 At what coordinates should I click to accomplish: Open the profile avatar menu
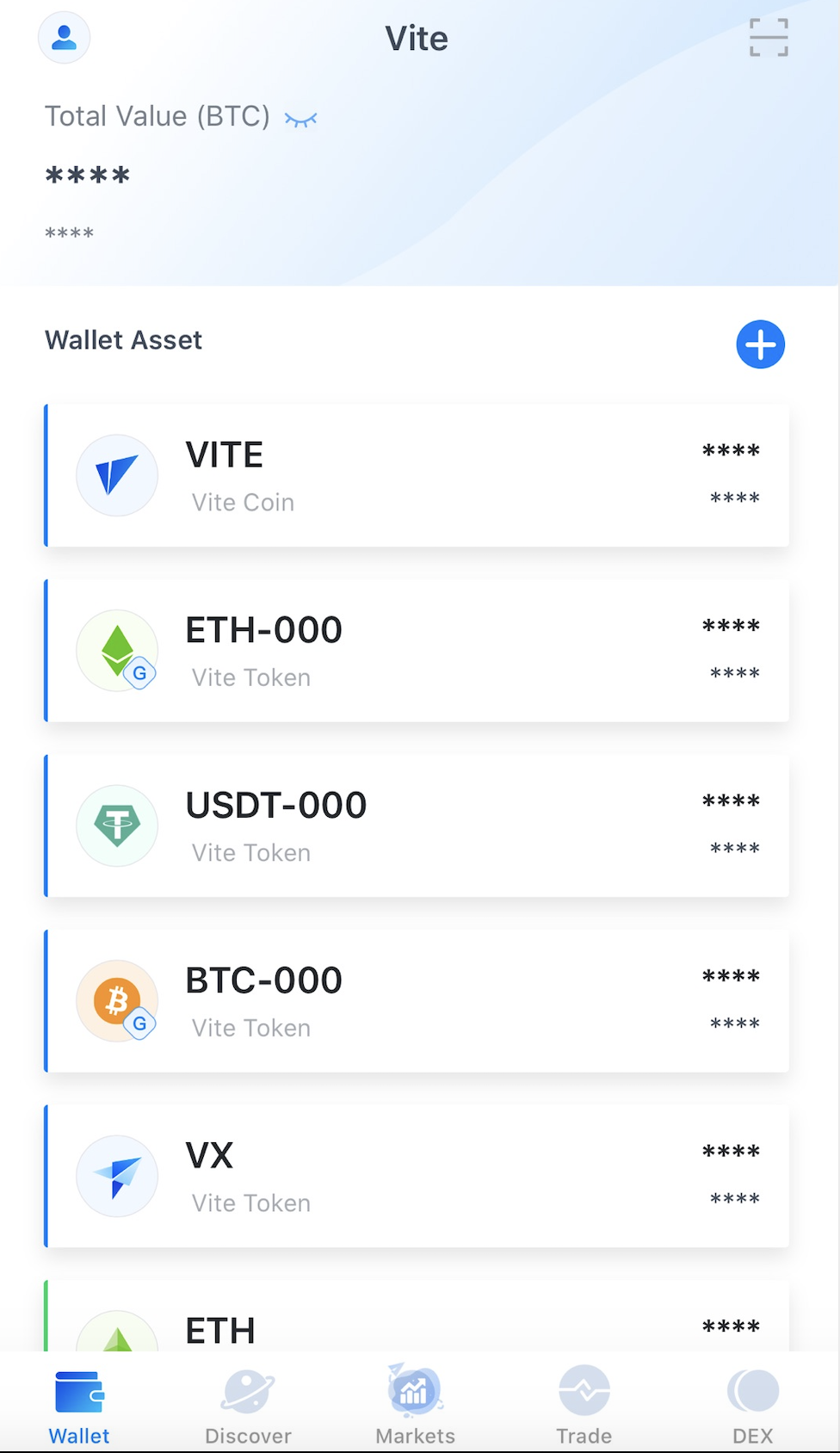coord(64,37)
